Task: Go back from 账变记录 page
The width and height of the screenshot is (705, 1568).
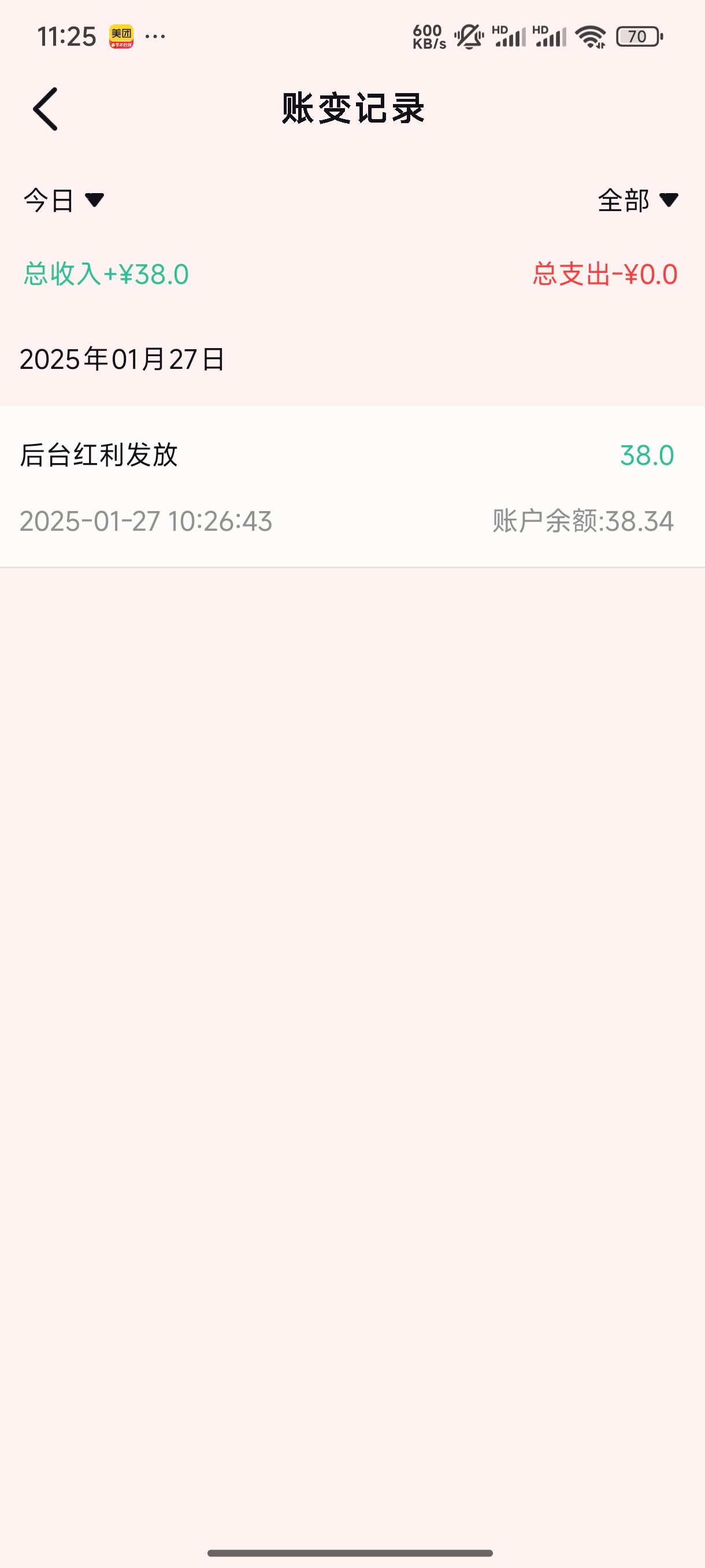Action: (46, 109)
